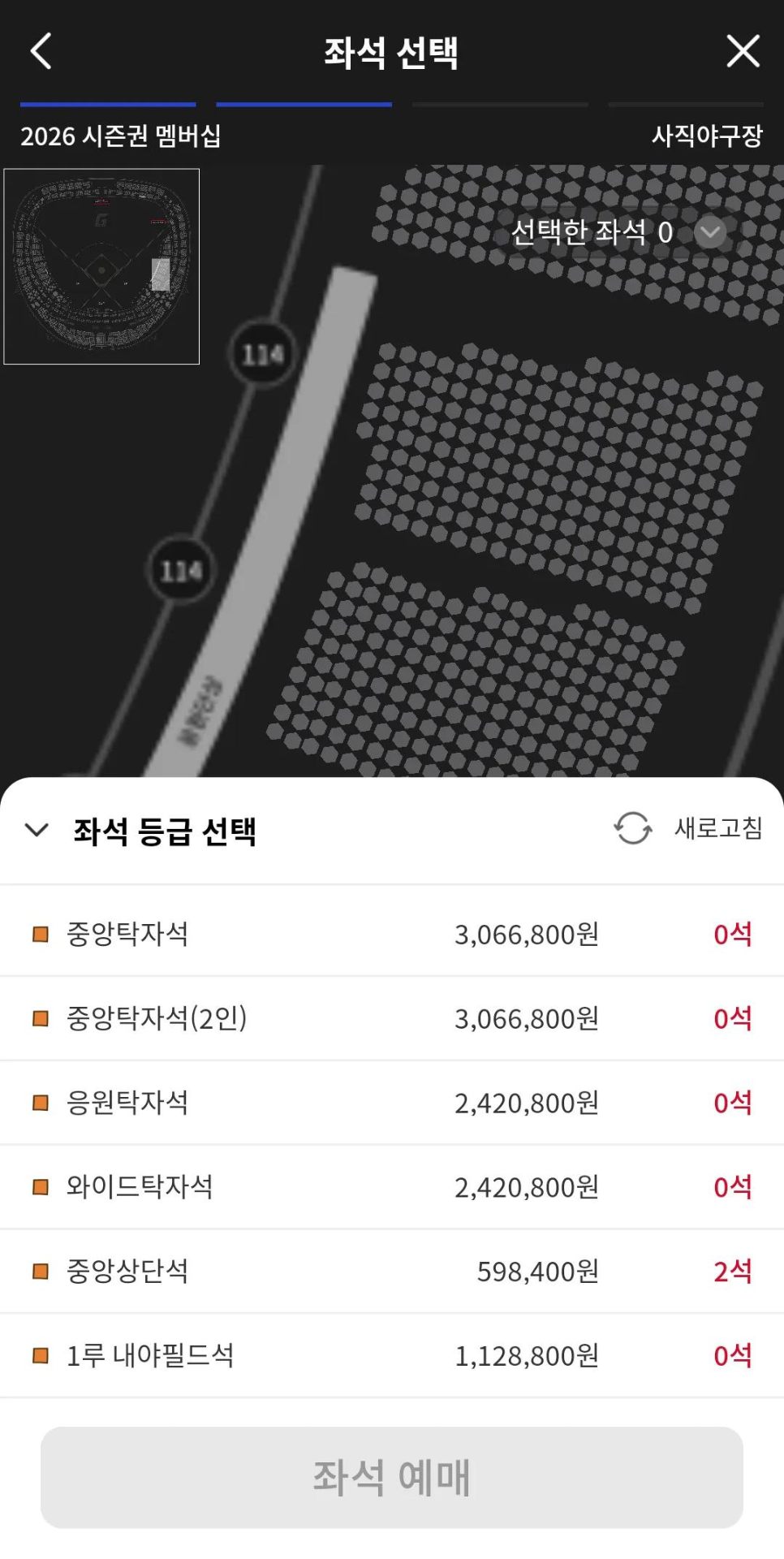Open the stadium minimap thumbnail
The width and height of the screenshot is (784, 1559).
[x=101, y=266]
